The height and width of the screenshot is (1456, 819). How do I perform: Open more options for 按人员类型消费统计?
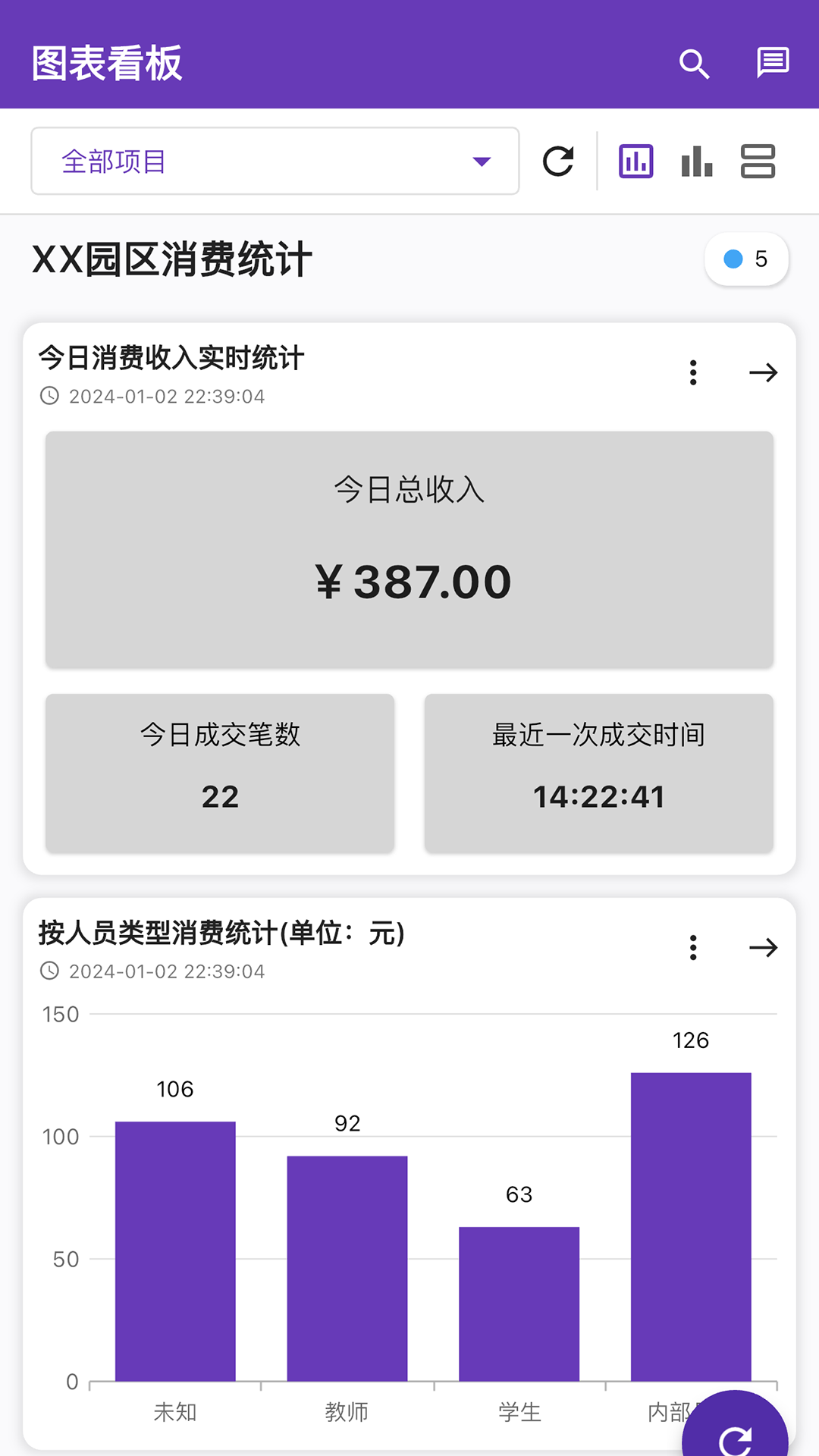pyautogui.click(x=692, y=947)
